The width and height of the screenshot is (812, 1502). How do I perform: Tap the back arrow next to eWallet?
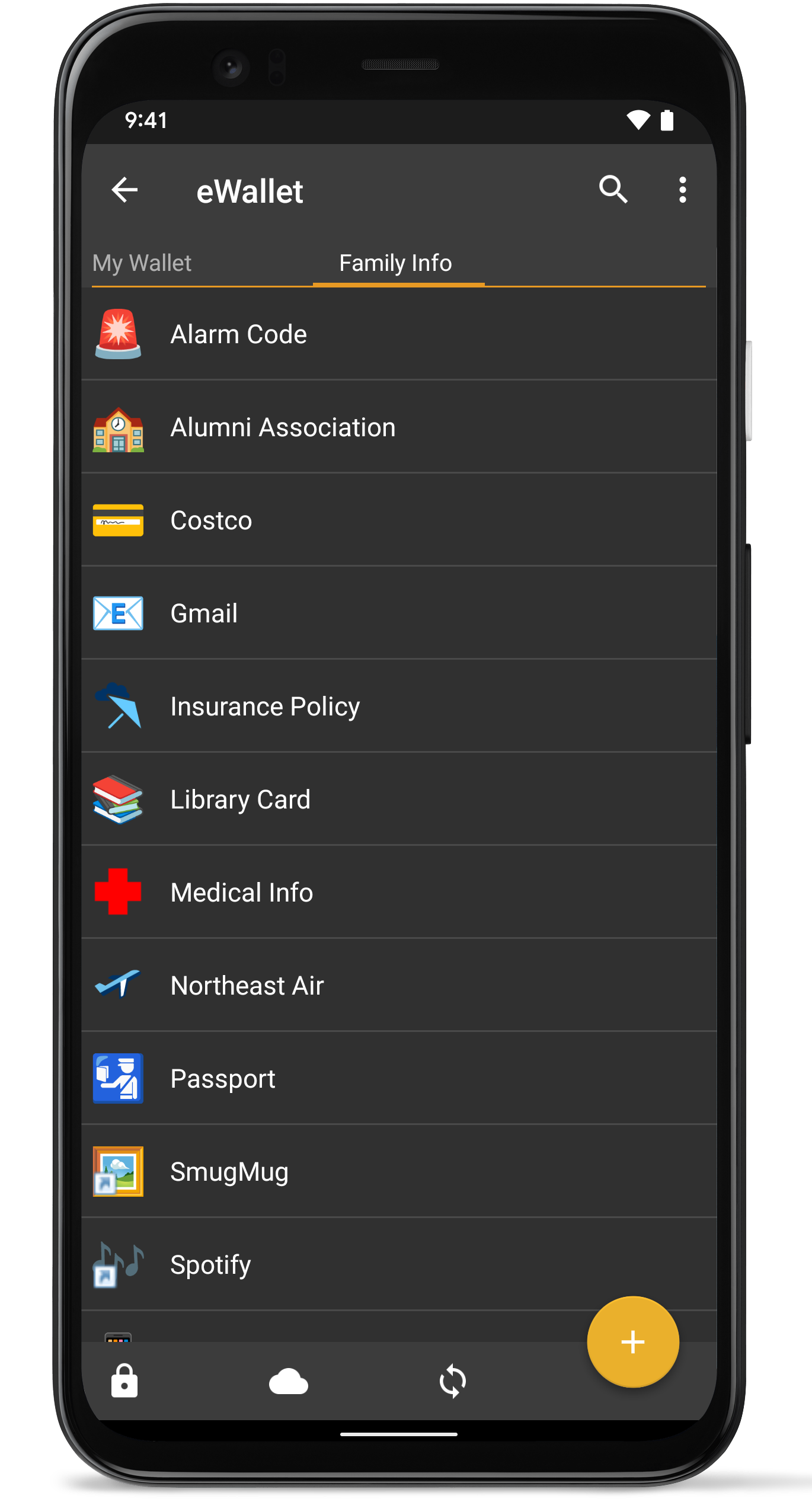point(125,190)
